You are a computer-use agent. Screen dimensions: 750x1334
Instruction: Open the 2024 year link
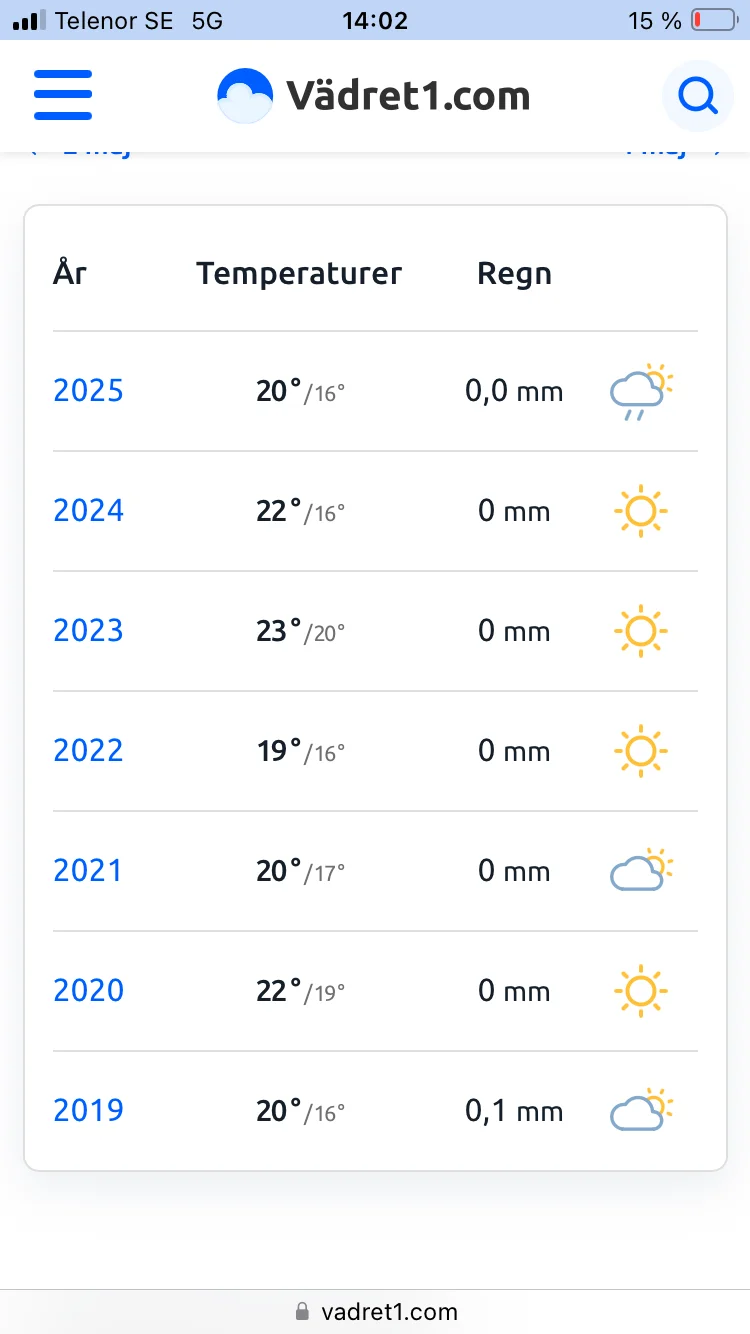coord(88,511)
